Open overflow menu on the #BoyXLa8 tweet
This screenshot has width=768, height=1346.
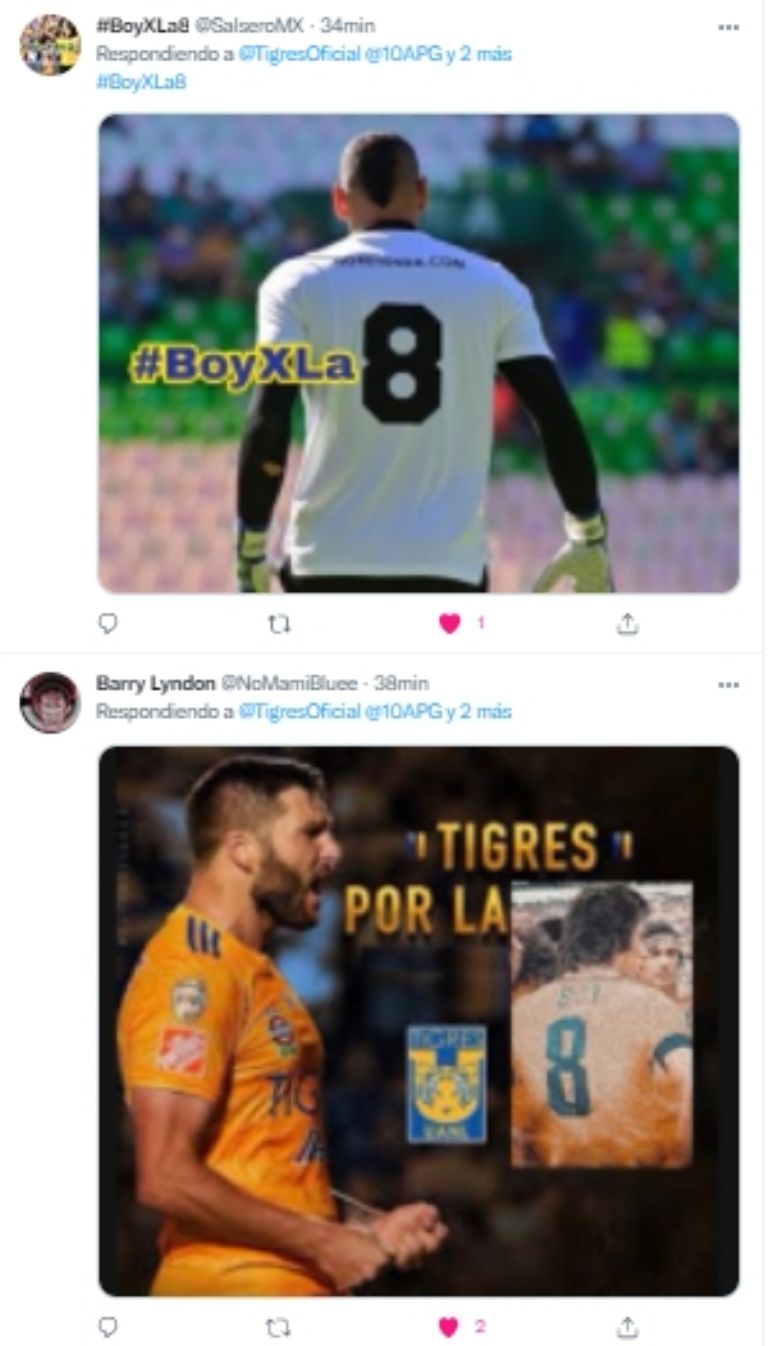(728, 27)
